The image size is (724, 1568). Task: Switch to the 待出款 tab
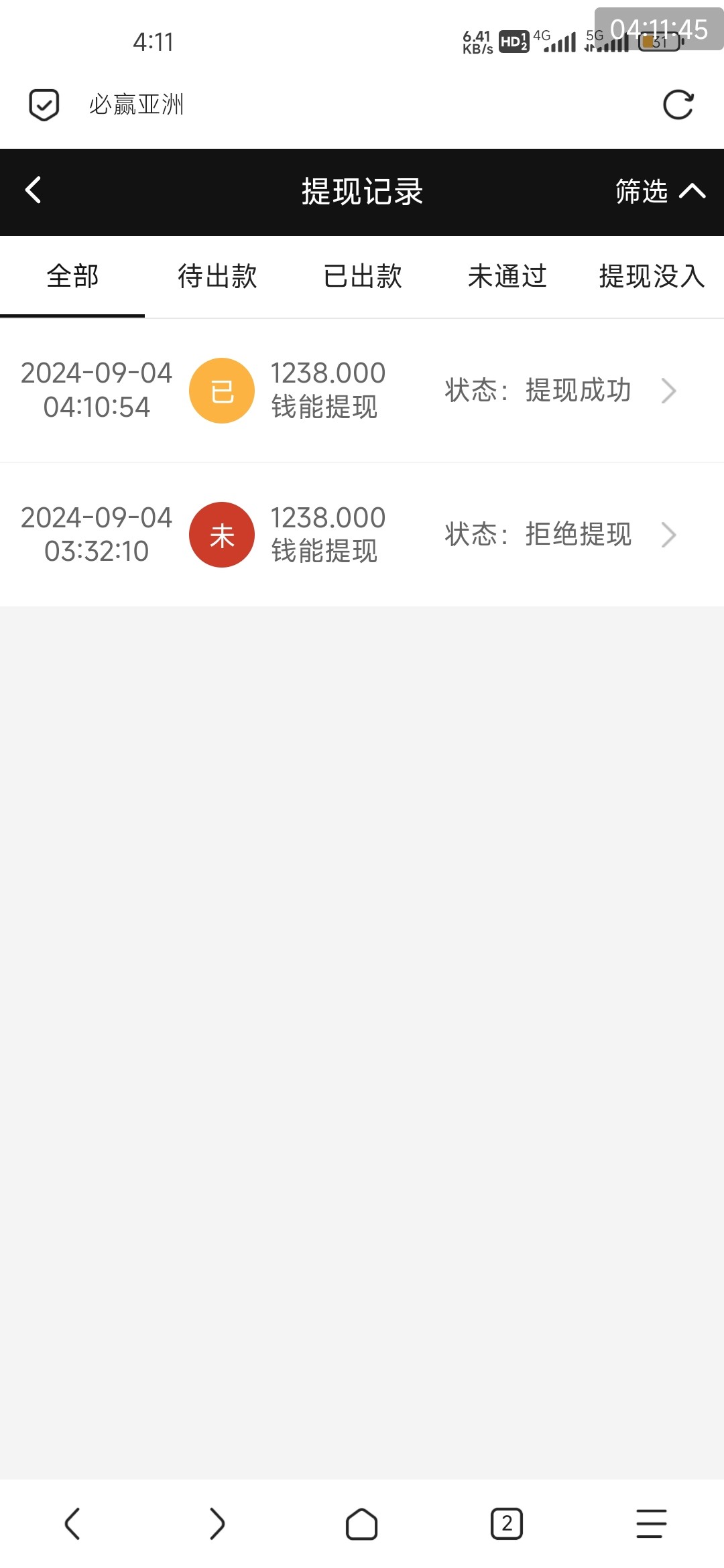[217, 276]
